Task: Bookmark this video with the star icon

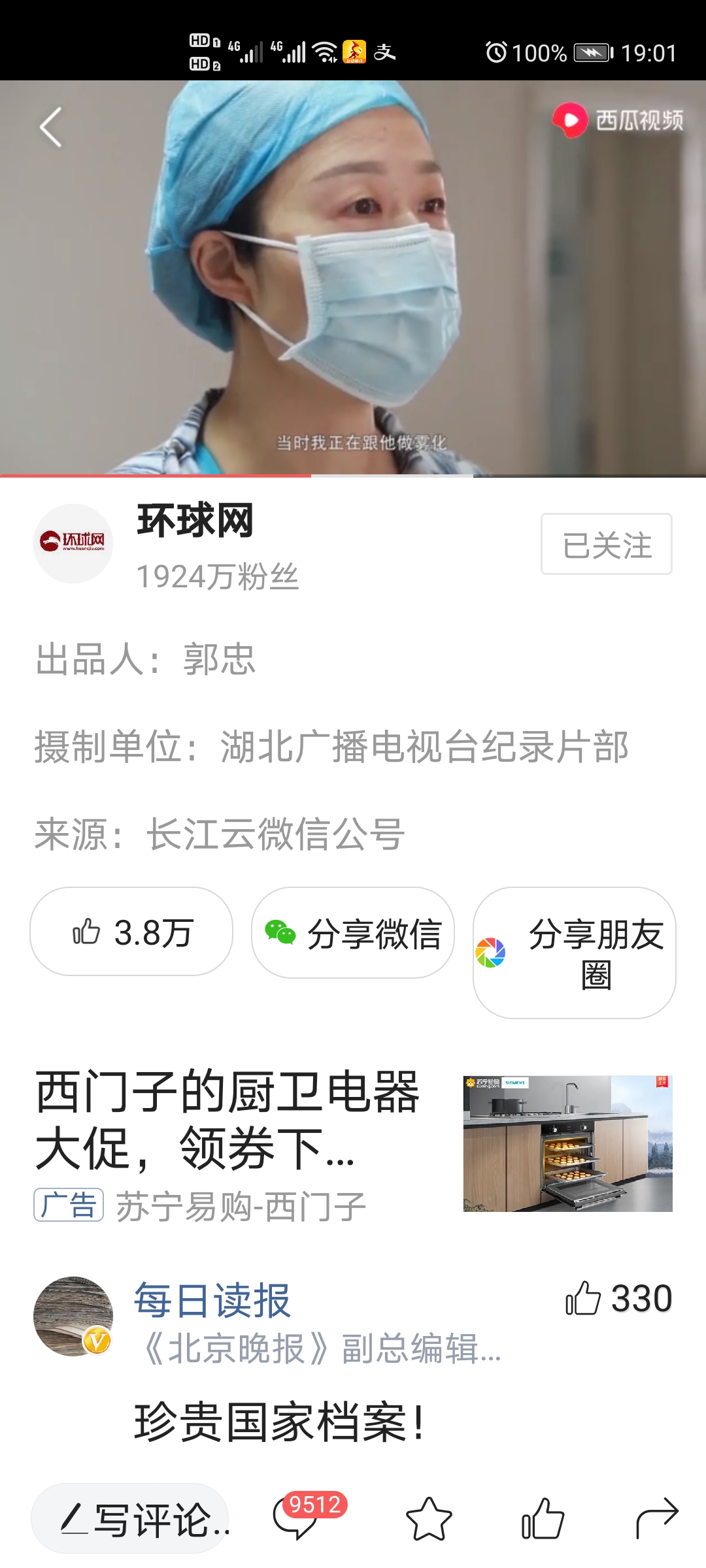Action: coord(429,1518)
